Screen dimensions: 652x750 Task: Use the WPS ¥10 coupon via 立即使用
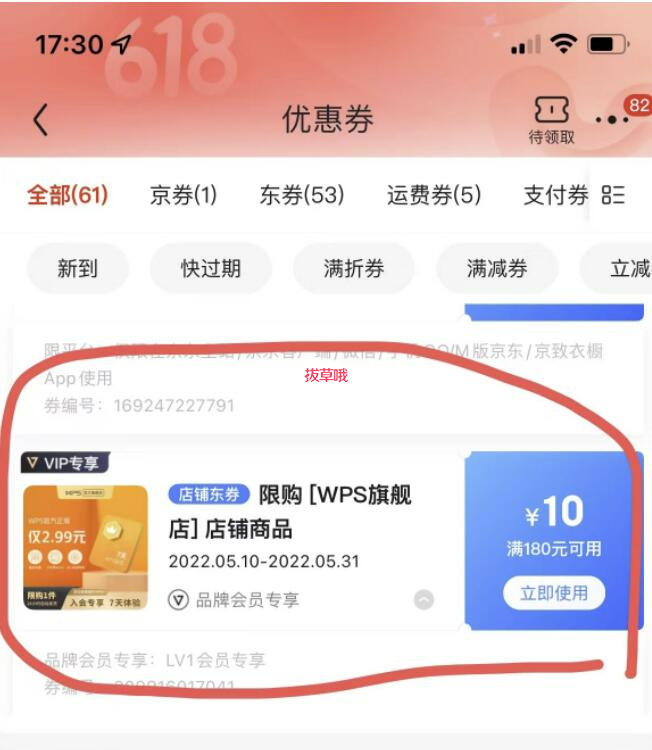[x=554, y=593]
